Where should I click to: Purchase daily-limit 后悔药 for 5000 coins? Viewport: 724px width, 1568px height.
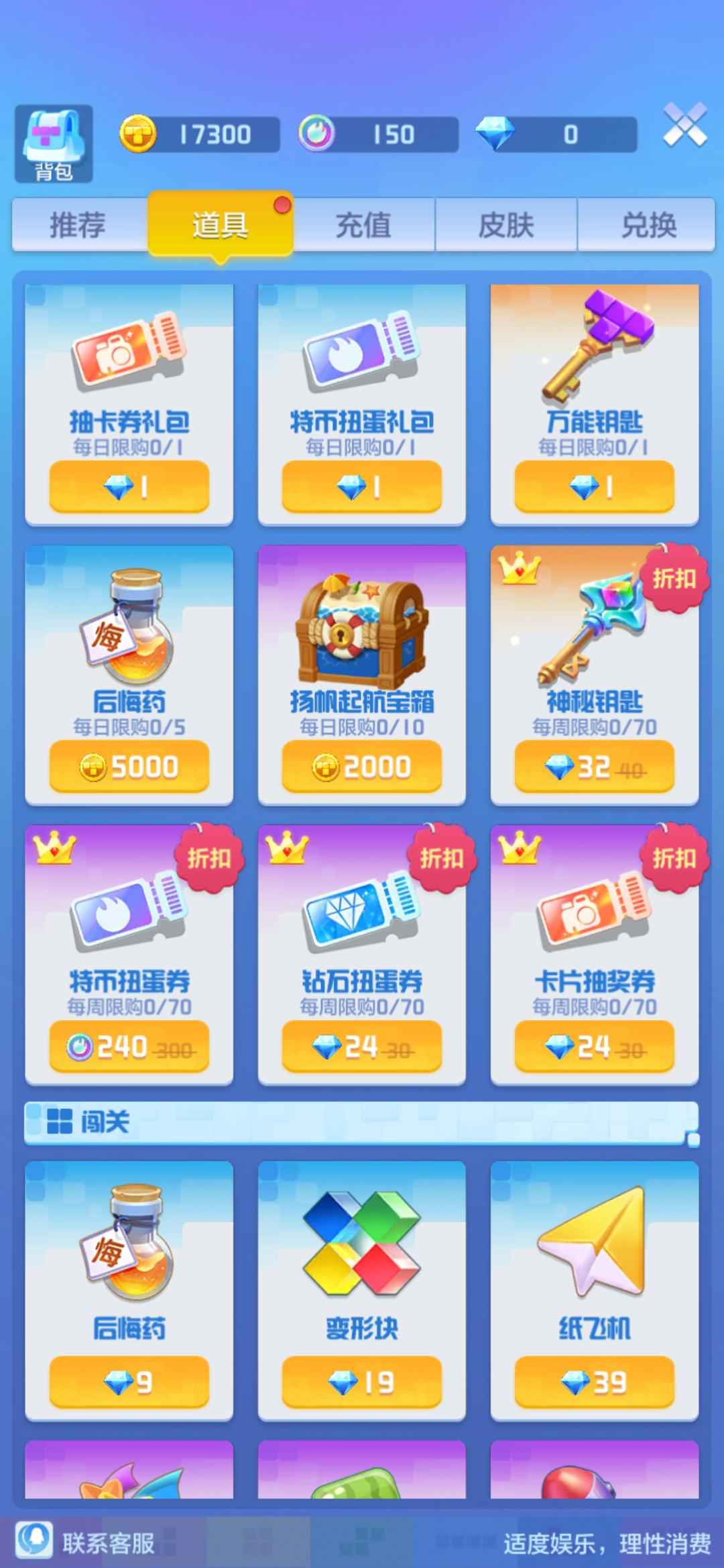pyautogui.click(x=129, y=767)
